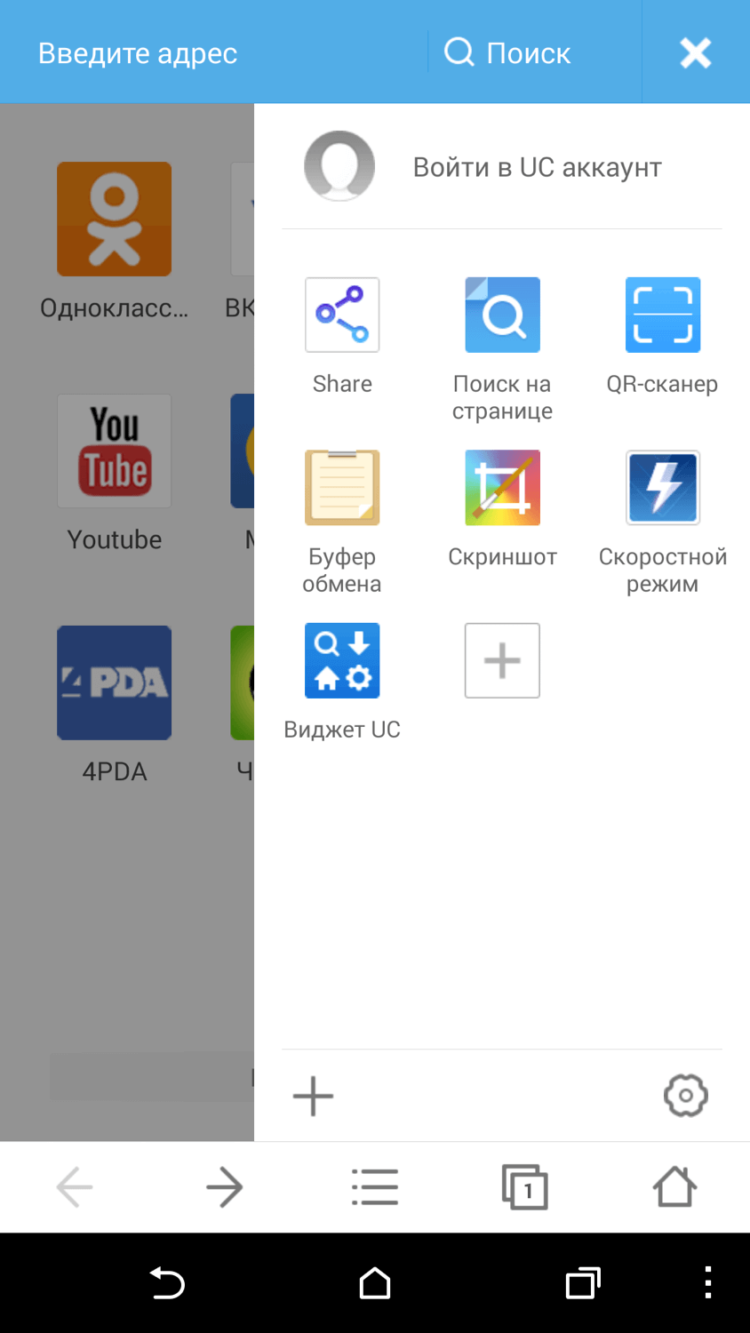Open UC Browser settings gear
The width and height of the screenshot is (750, 1333).
tap(684, 1096)
